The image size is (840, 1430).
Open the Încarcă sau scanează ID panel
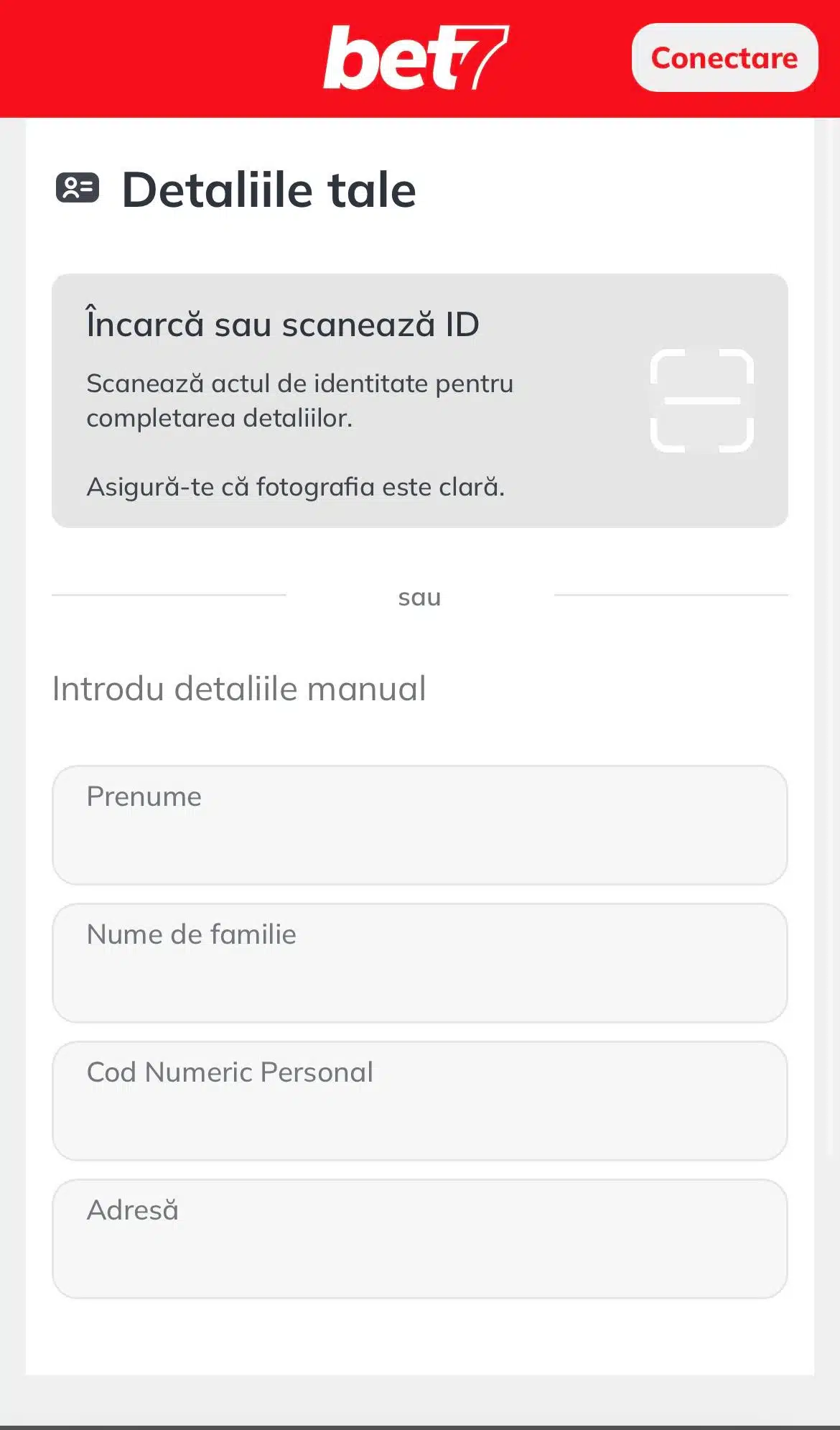point(420,399)
